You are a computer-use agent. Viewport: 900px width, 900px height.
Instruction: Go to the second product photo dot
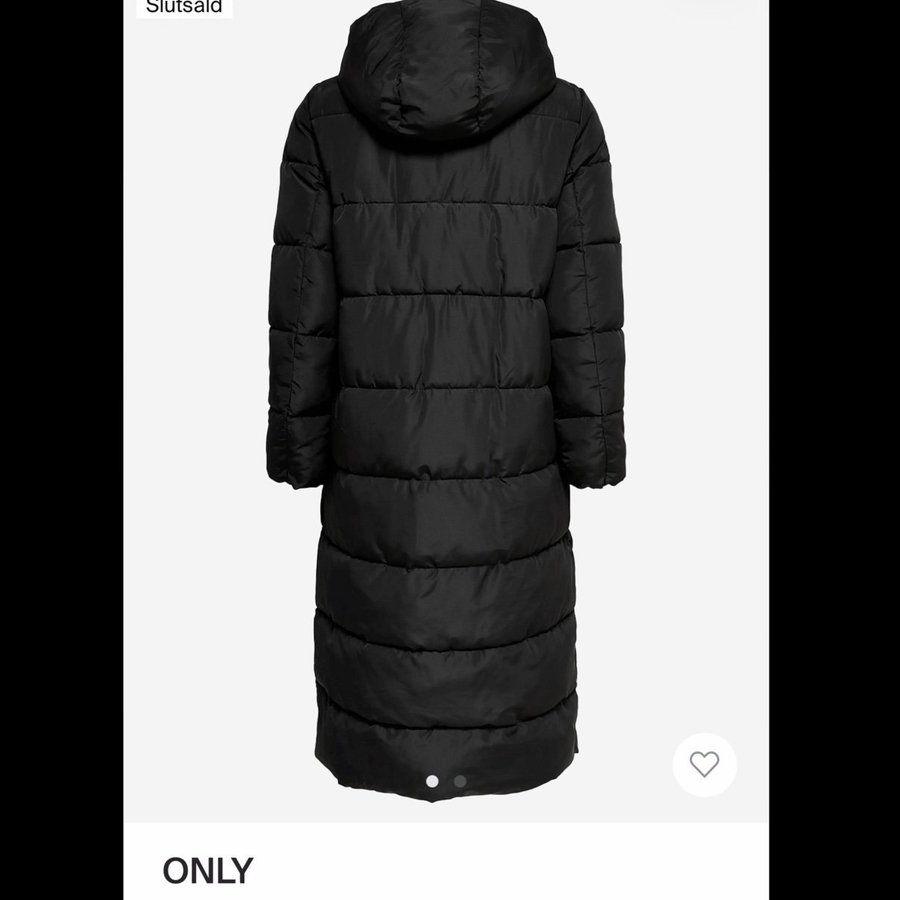point(460,781)
